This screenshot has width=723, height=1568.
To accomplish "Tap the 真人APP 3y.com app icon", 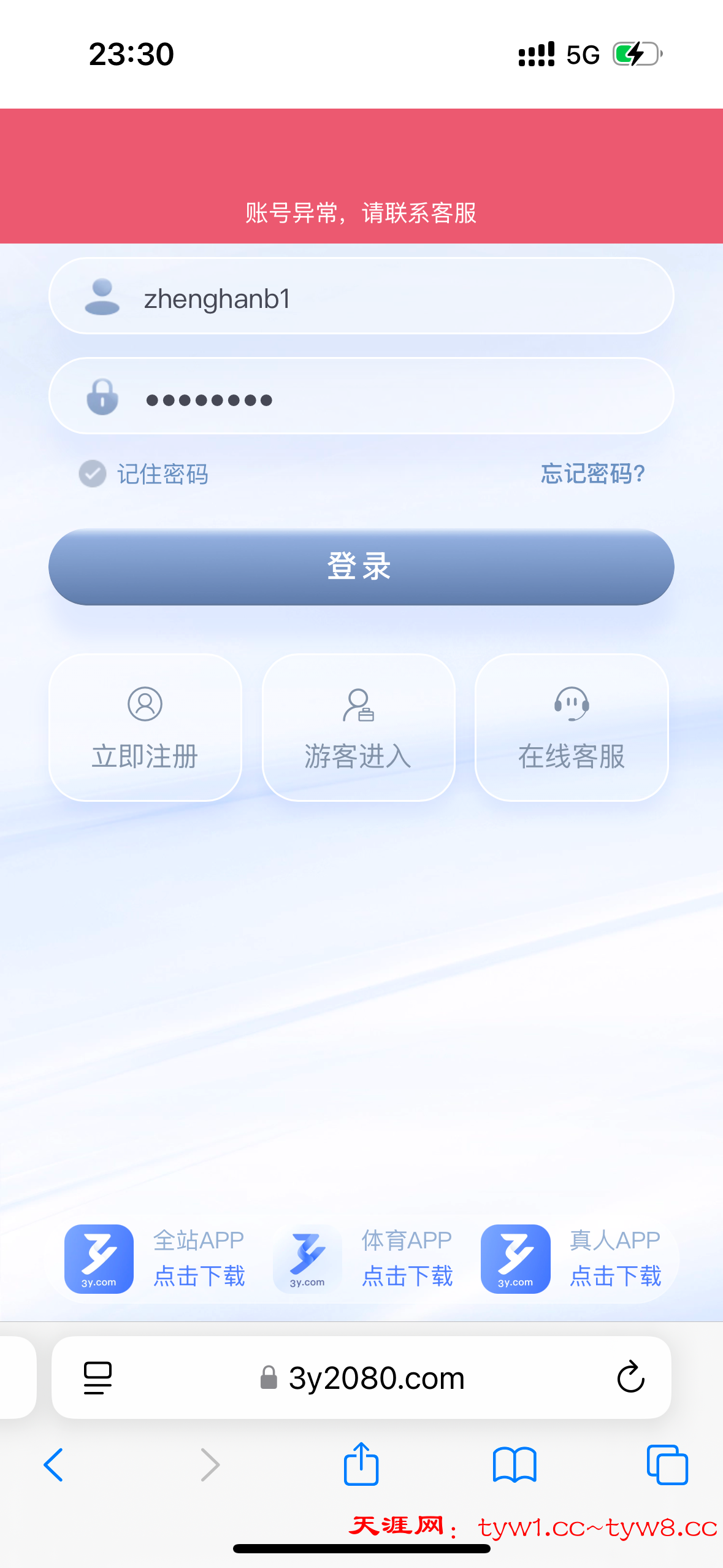I will [x=515, y=1258].
